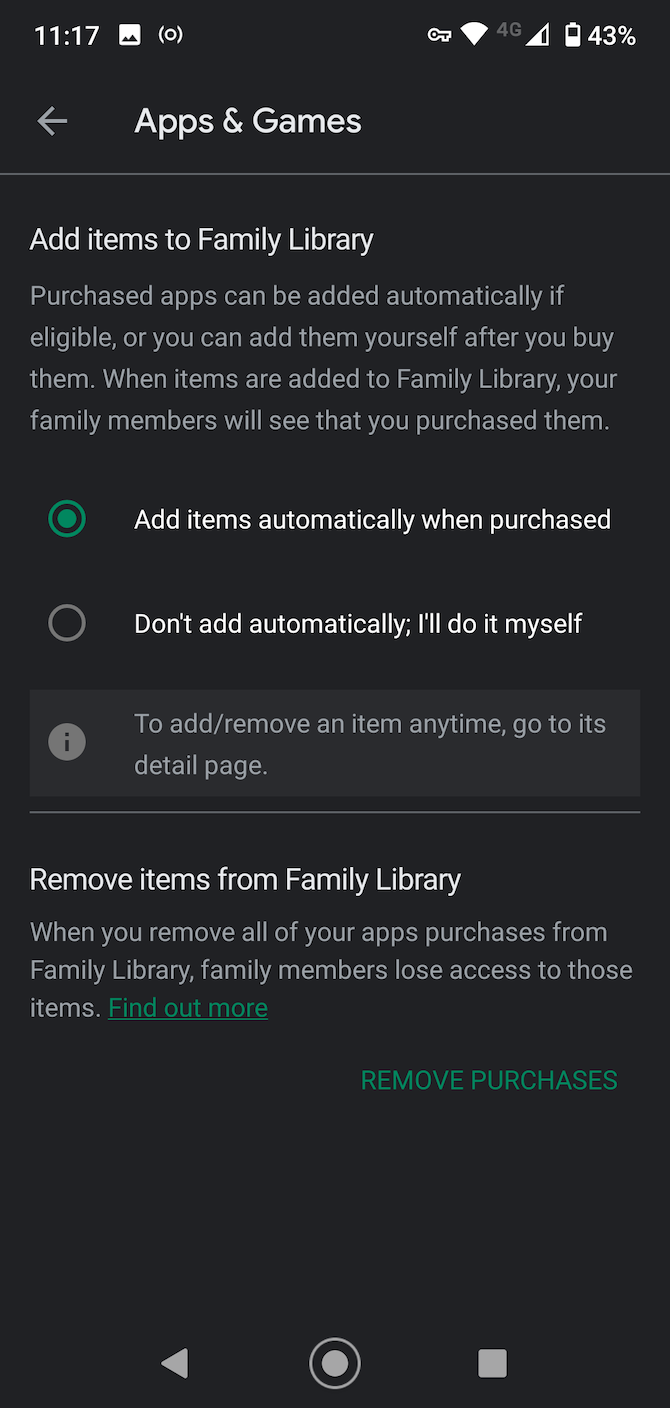This screenshot has width=670, height=1408.
Task: Tap REMOVE PURCHASES button
Action: (x=489, y=1080)
